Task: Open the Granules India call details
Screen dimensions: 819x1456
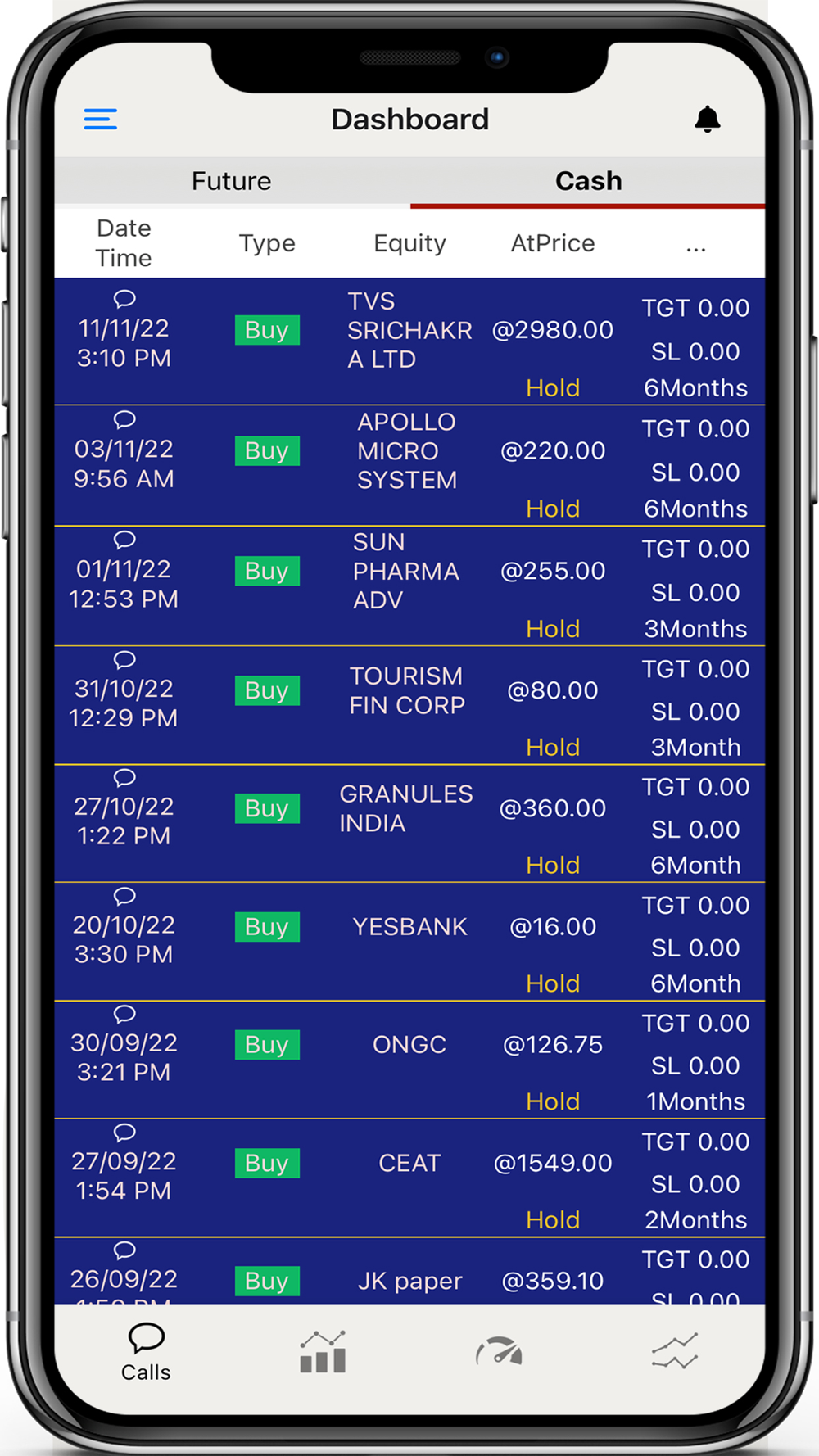Action: pyautogui.click(x=409, y=822)
